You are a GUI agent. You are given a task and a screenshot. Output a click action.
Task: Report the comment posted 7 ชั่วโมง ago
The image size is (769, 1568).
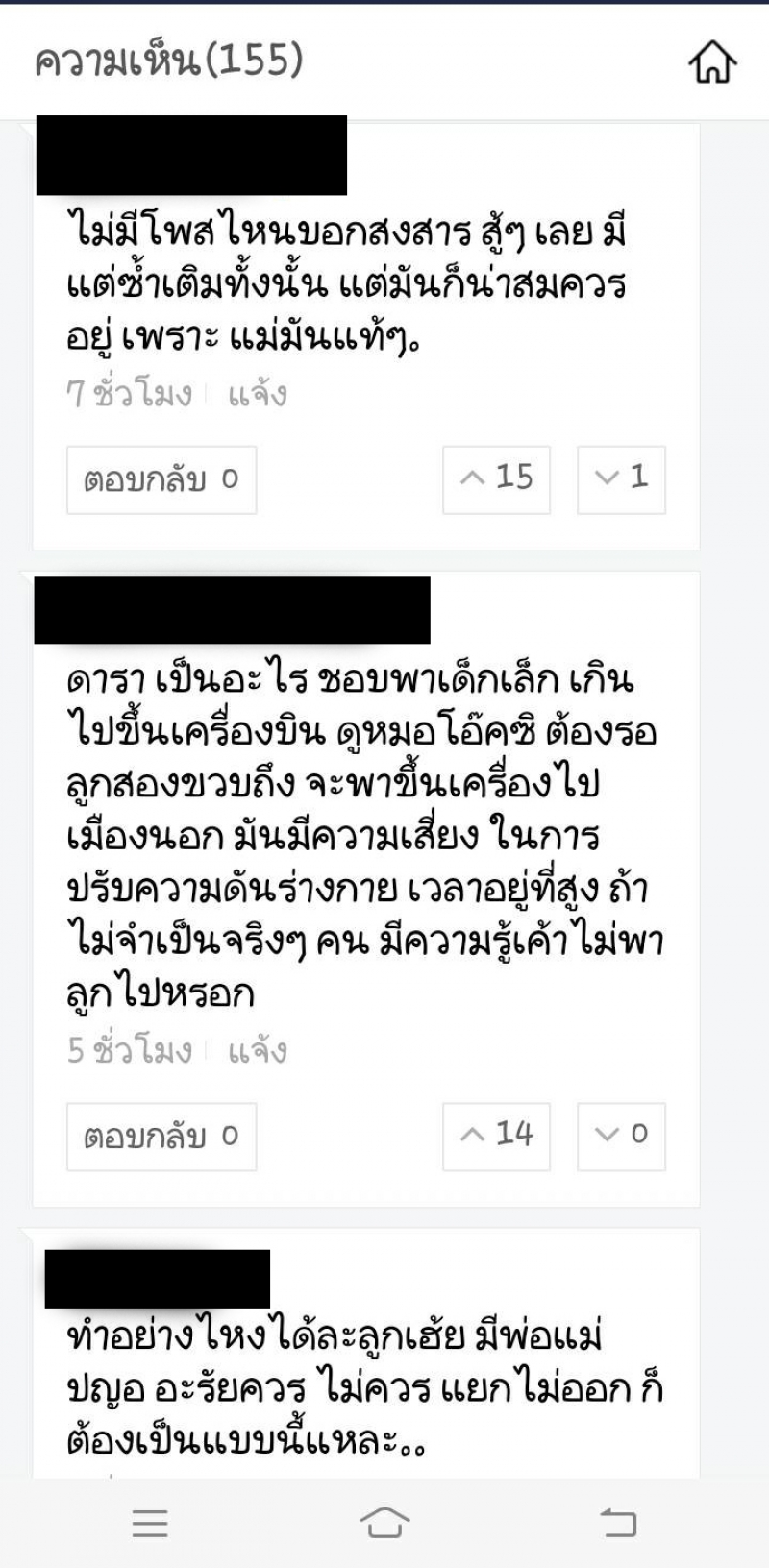[x=258, y=395]
